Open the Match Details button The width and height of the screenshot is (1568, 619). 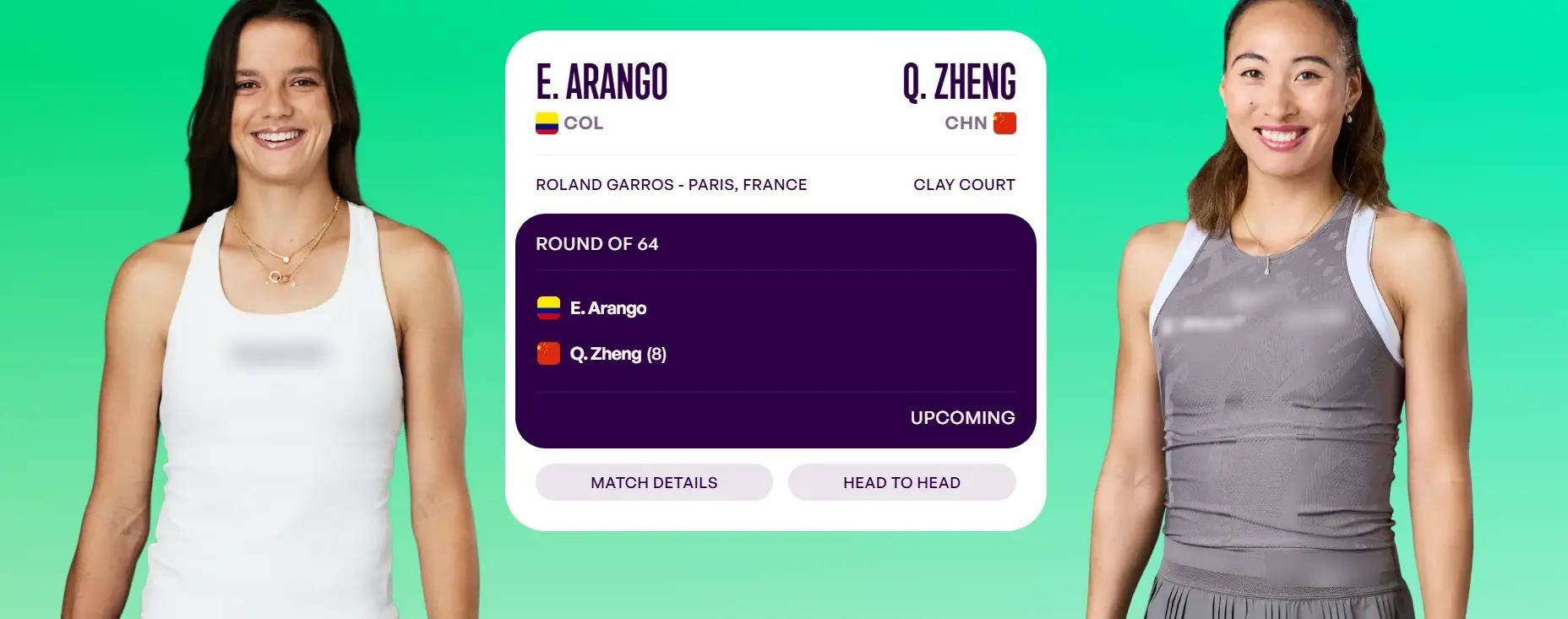click(x=654, y=482)
